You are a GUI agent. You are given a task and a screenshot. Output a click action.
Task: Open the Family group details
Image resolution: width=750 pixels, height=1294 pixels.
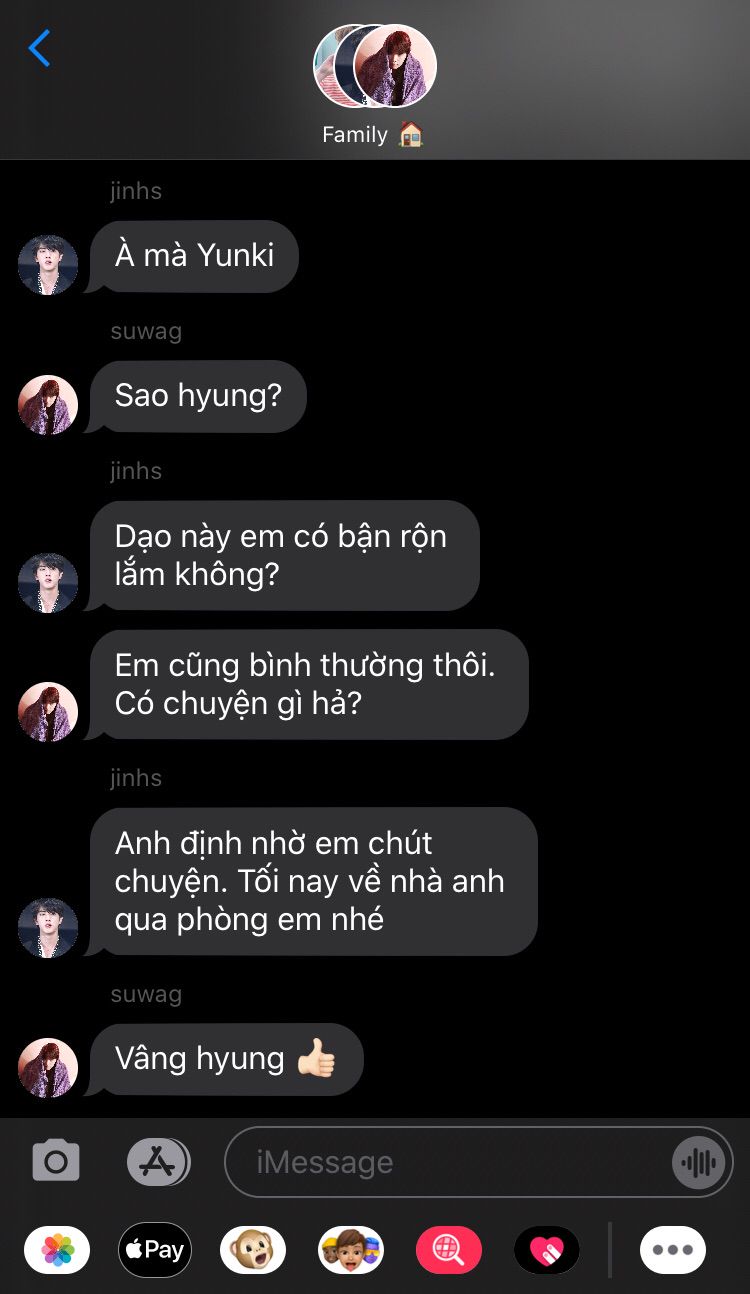[x=374, y=86]
